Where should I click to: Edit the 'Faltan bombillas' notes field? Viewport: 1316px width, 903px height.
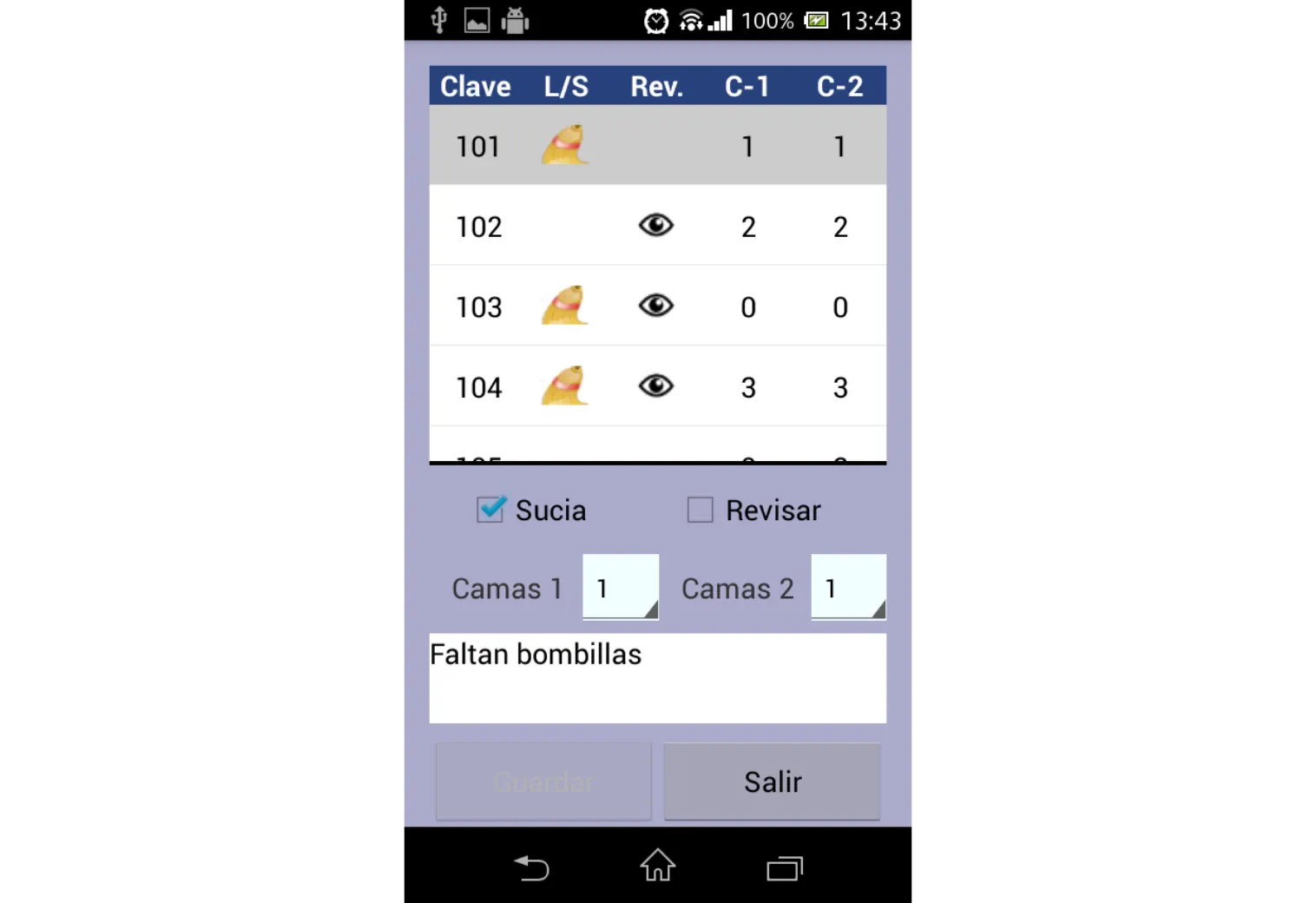[x=657, y=678]
